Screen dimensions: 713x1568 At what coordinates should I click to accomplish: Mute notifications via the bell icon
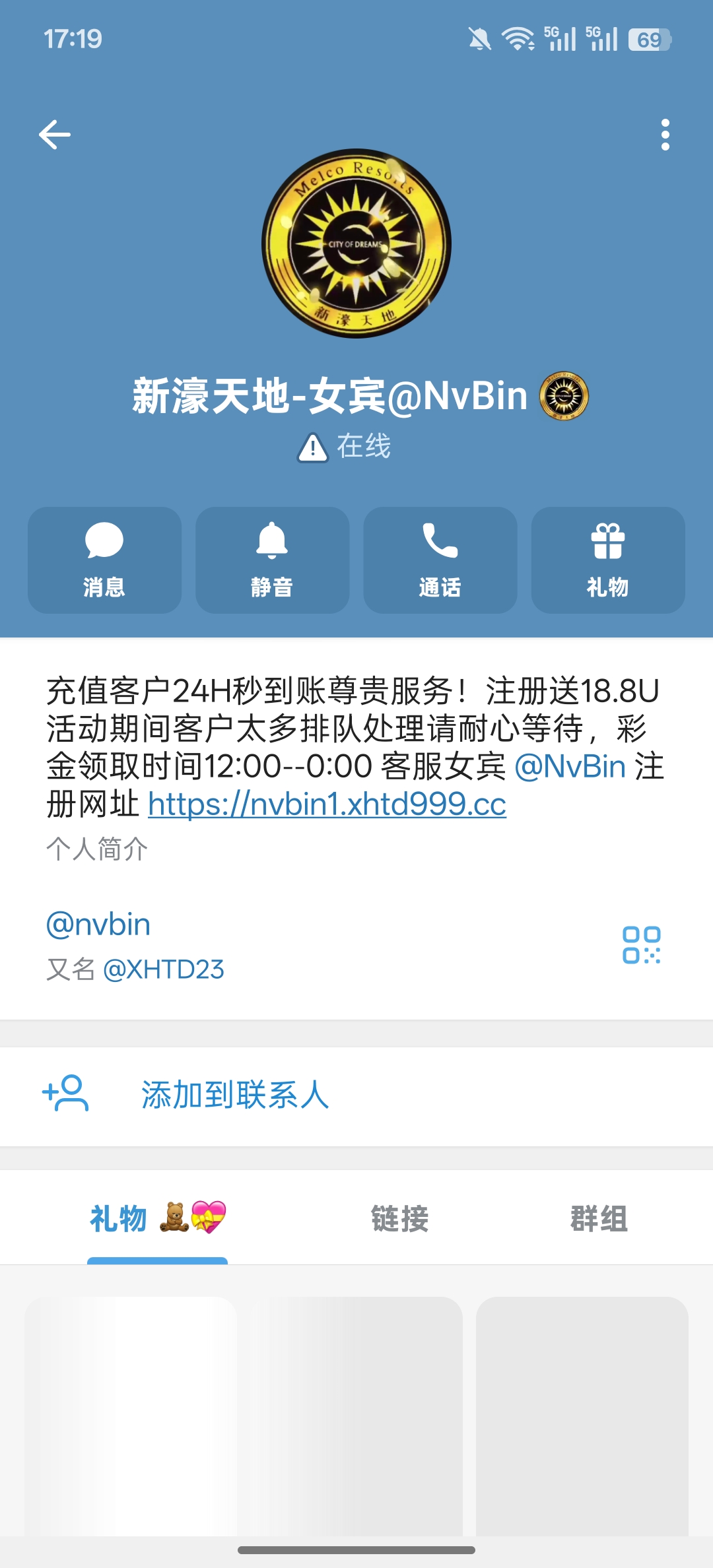[x=271, y=560]
